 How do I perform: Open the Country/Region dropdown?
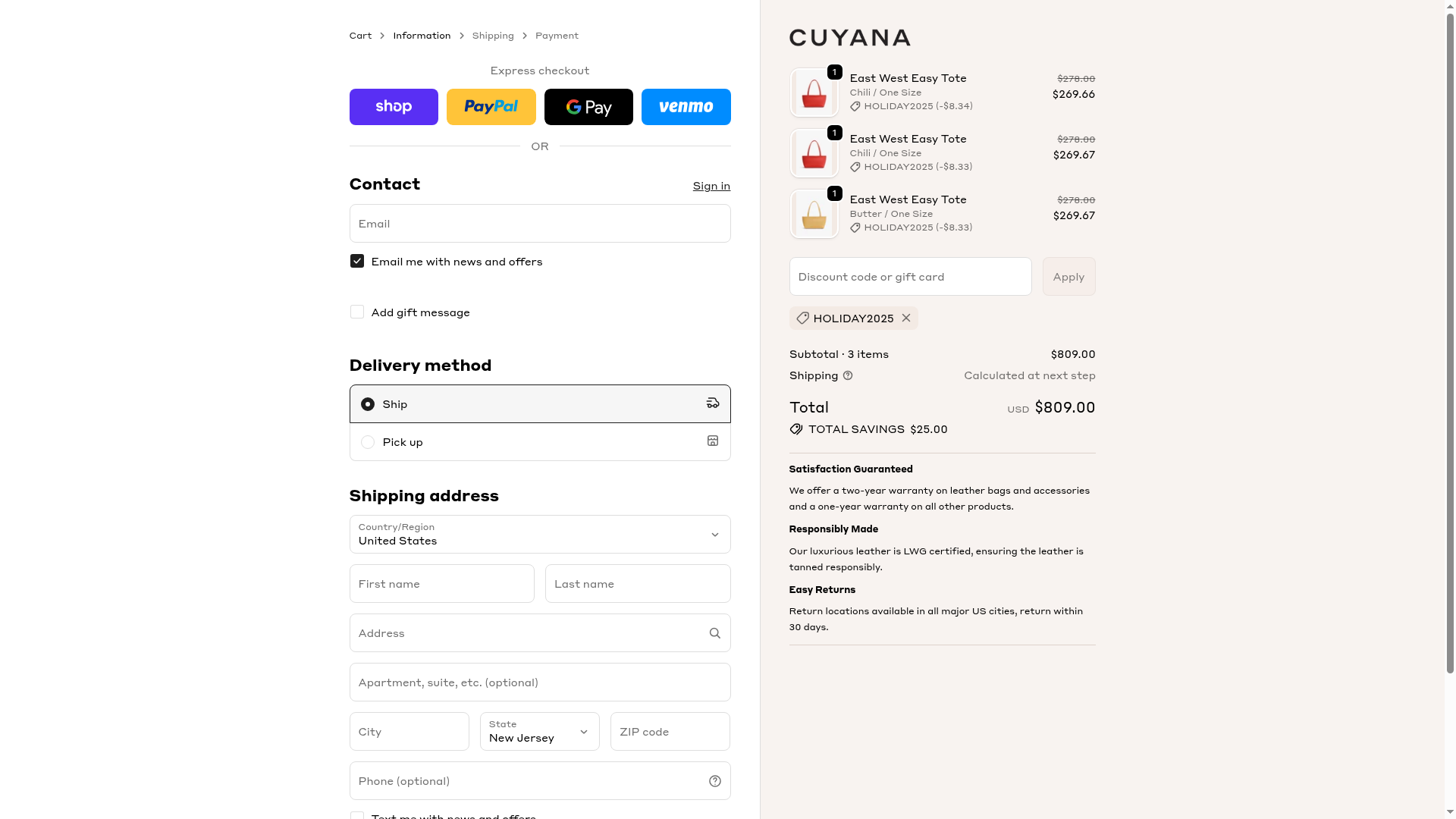click(x=539, y=535)
